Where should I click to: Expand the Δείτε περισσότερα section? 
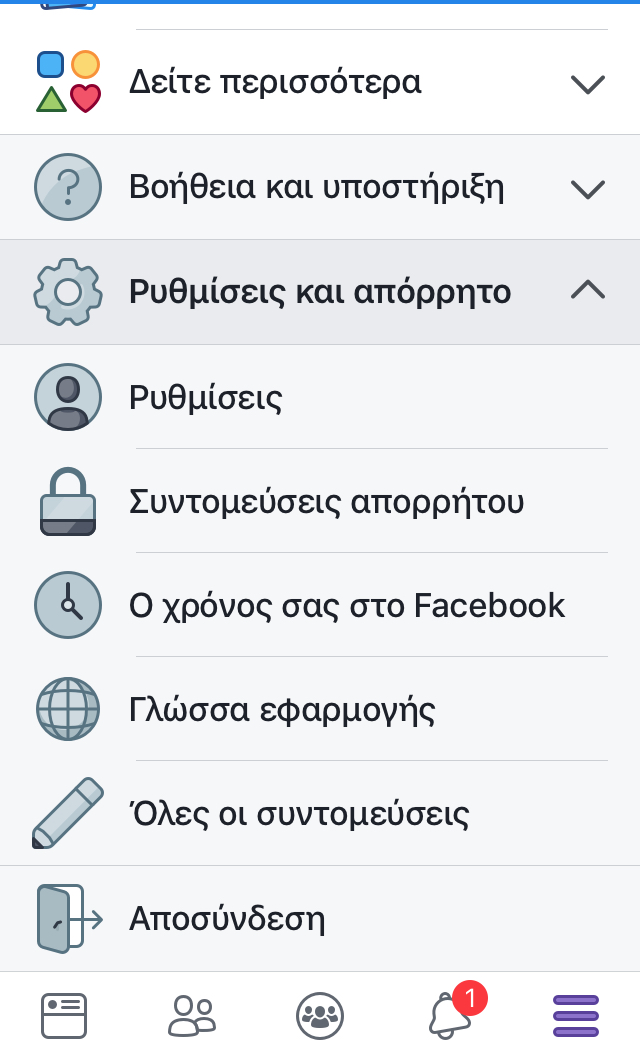pos(320,83)
